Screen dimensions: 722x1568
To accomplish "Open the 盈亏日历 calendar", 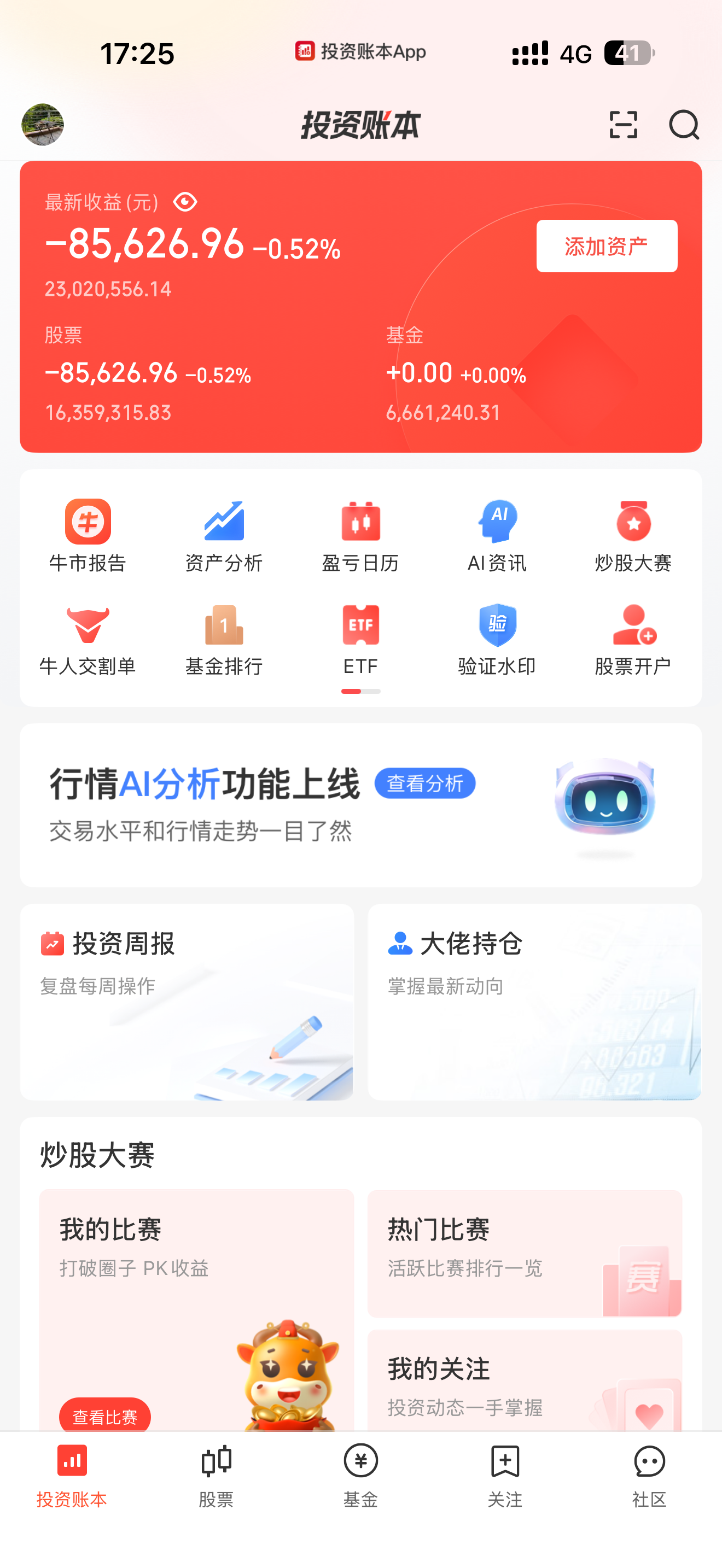I will (x=360, y=535).
